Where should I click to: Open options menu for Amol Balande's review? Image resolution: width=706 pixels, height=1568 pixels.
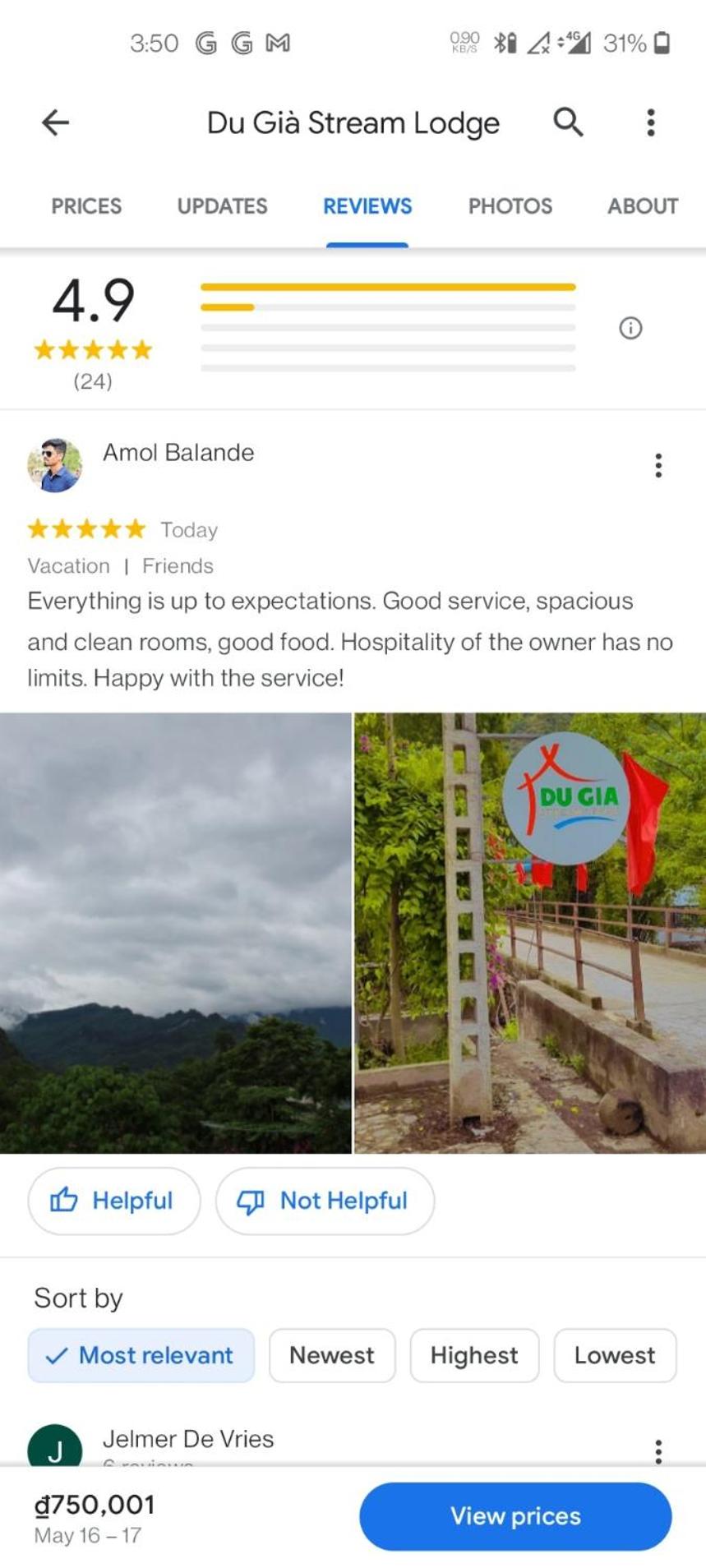pos(658,465)
